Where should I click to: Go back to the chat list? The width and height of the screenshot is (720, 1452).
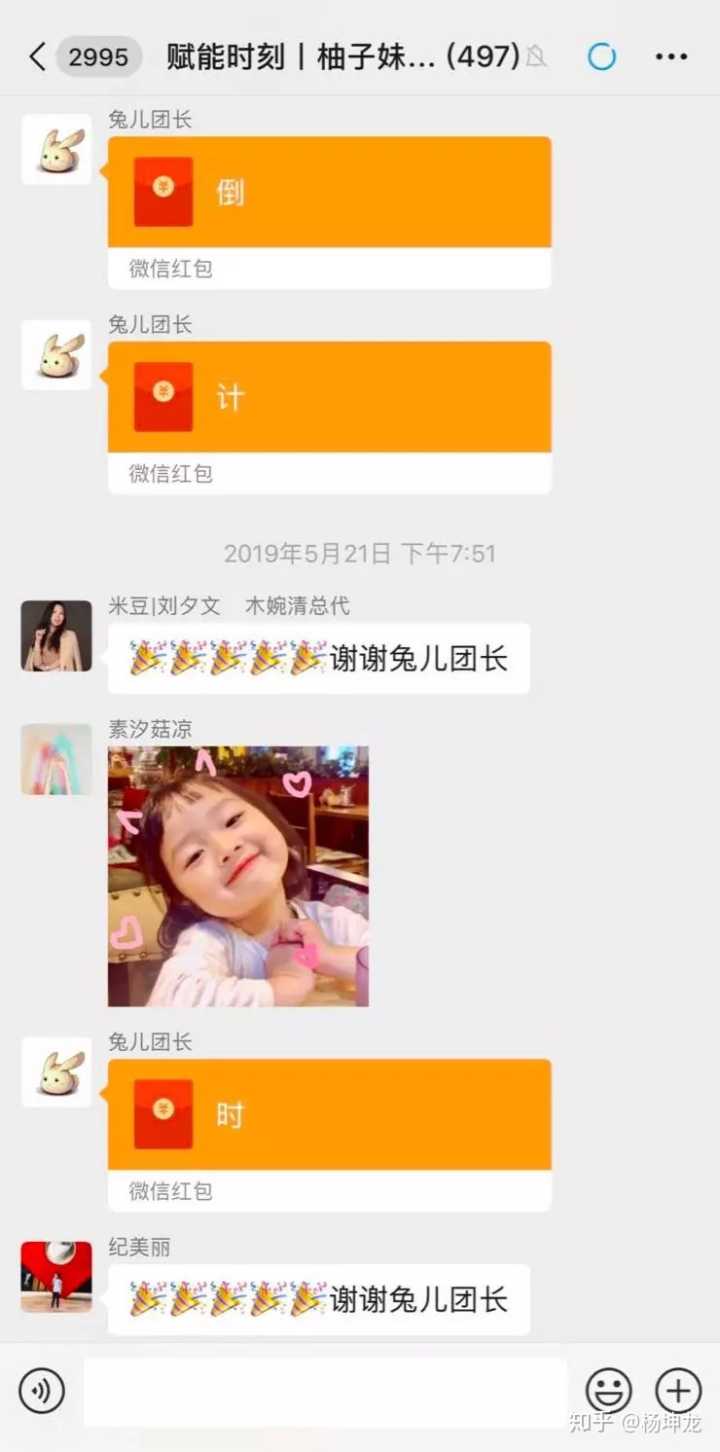(x=38, y=57)
